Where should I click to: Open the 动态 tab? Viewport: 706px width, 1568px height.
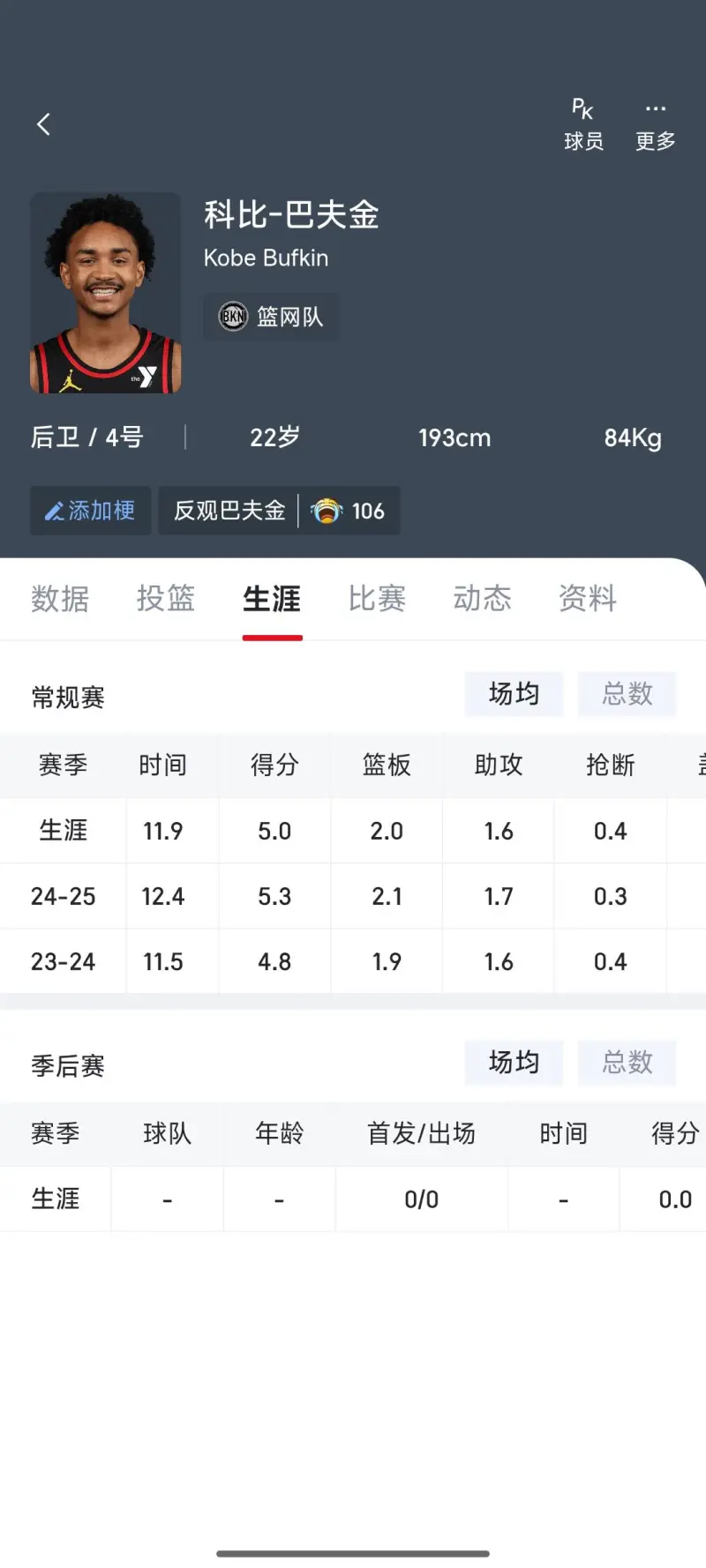click(x=482, y=599)
